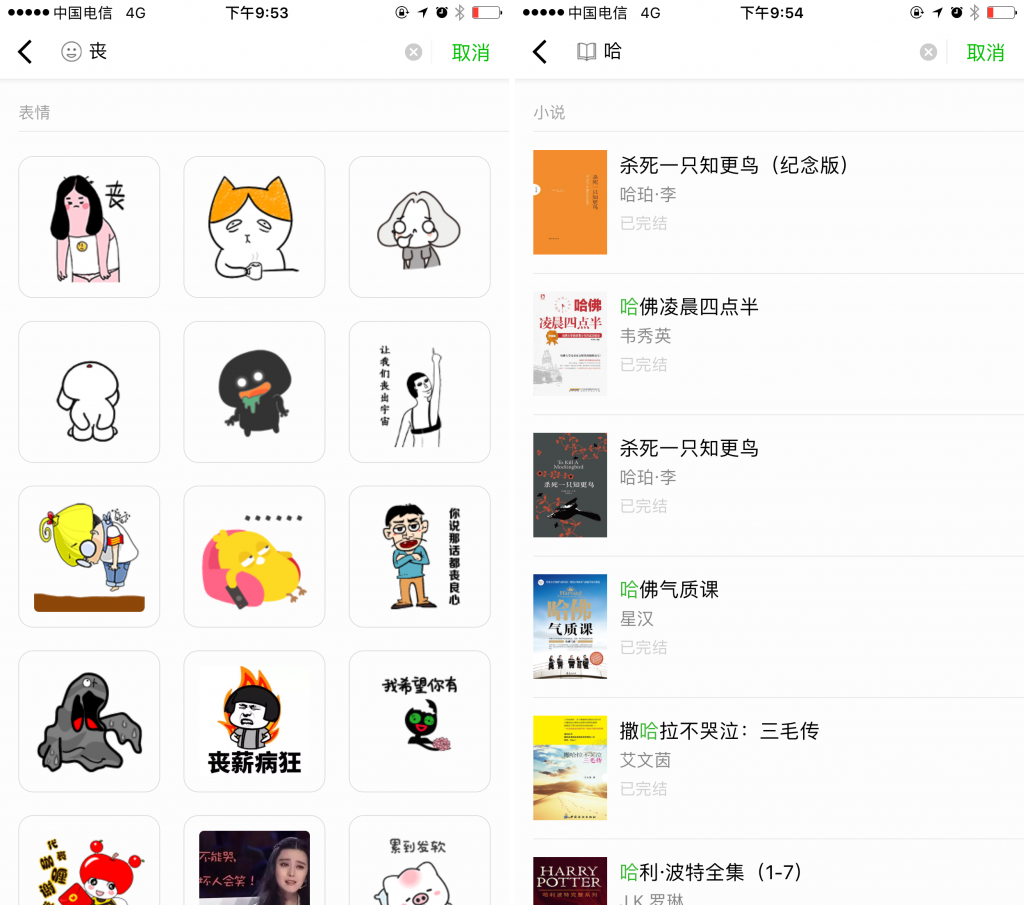This screenshot has height=905, width=1024.
Task: Open the 丧薪病狂 sticker
Action: coord(254,721)
